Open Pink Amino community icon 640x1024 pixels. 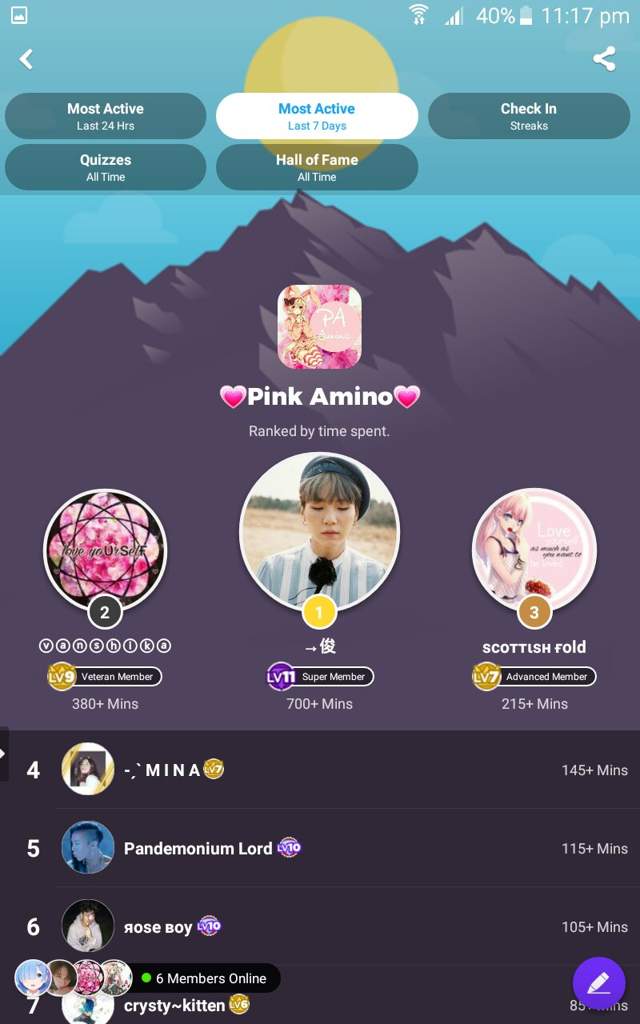point(319,327)
